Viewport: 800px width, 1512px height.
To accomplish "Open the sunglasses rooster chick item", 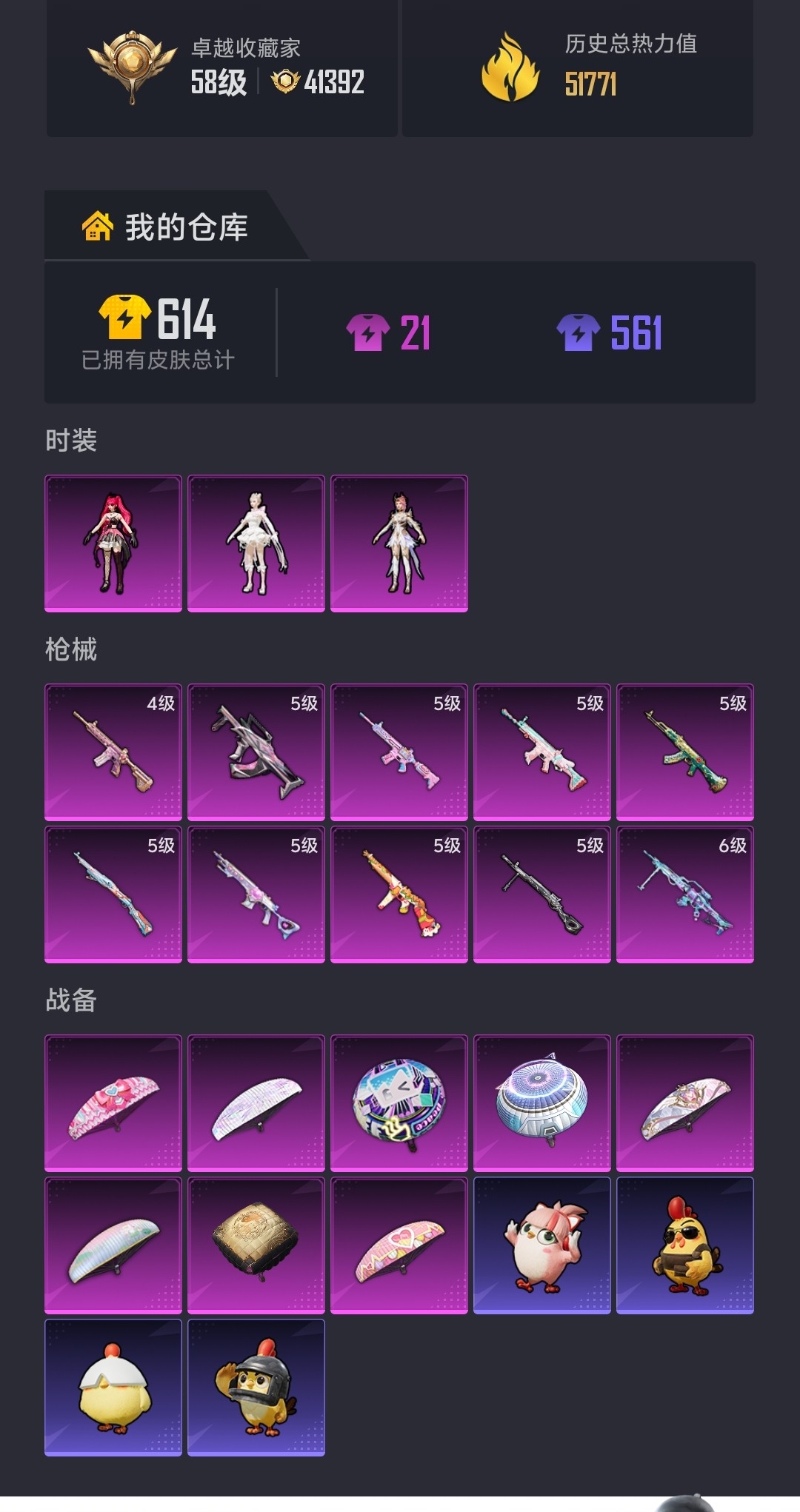I will [684, 1245].
